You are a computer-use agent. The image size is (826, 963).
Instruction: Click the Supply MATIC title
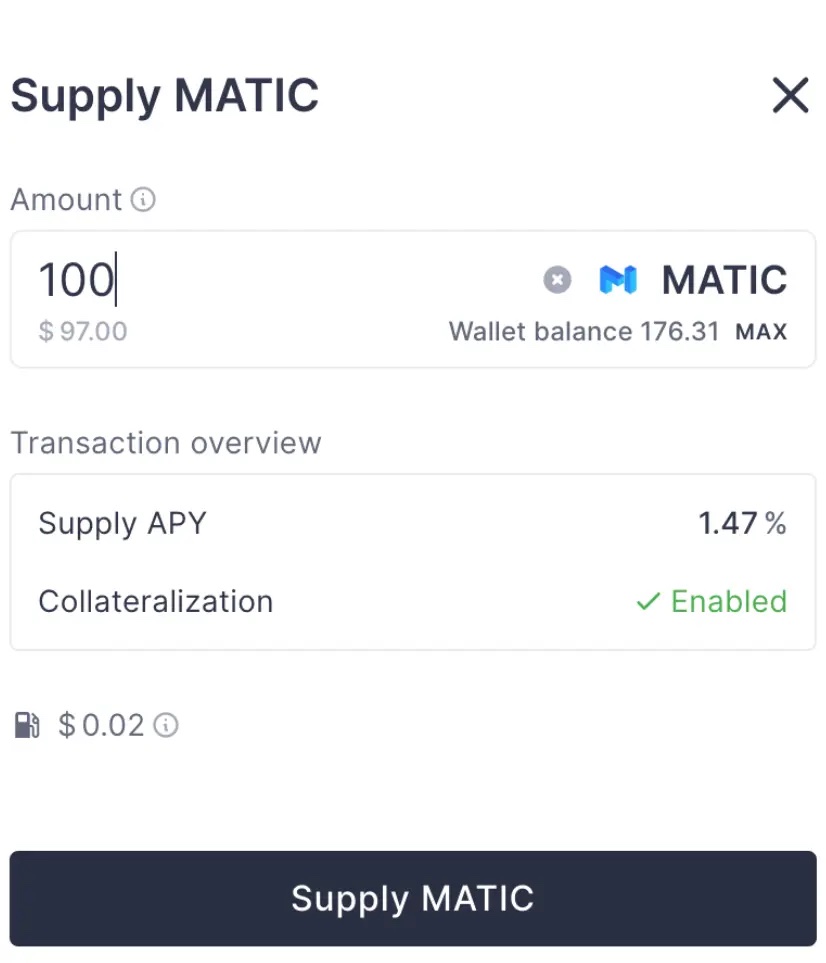[164, 95]
